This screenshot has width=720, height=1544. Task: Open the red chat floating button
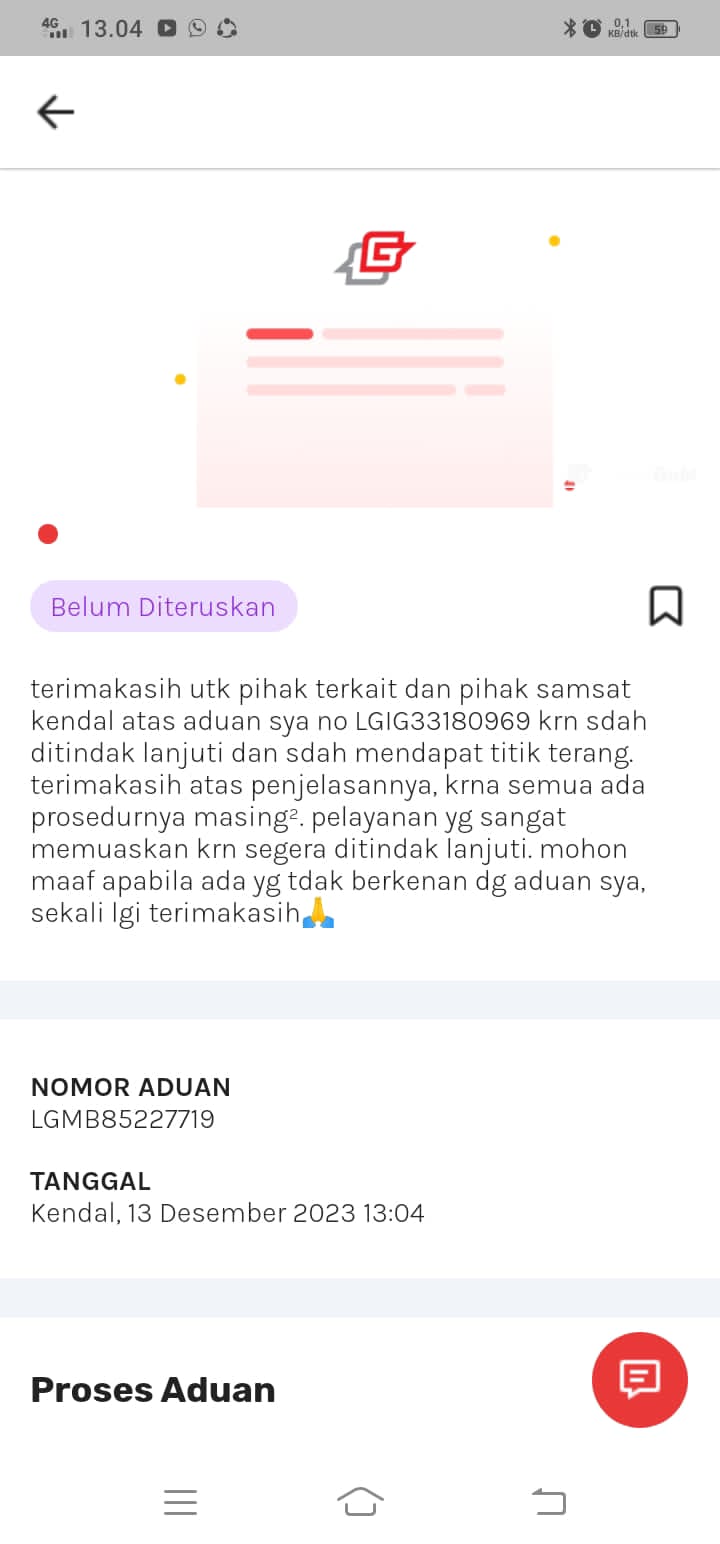tap(640, 1379)
